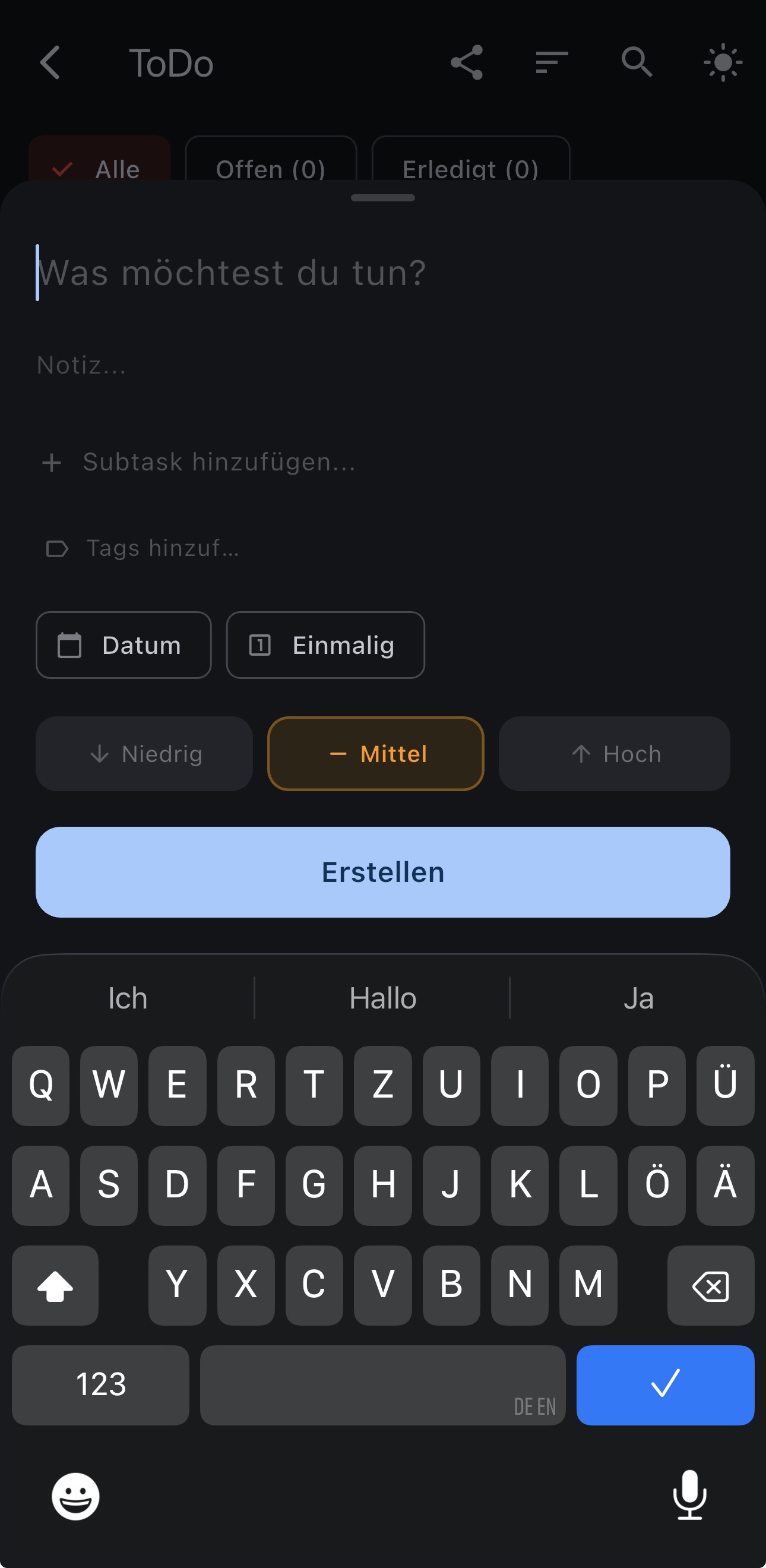766x1568 pixels.
Task: Select Hoch priority
Action: pyautogui.click(x=614, y=754)
